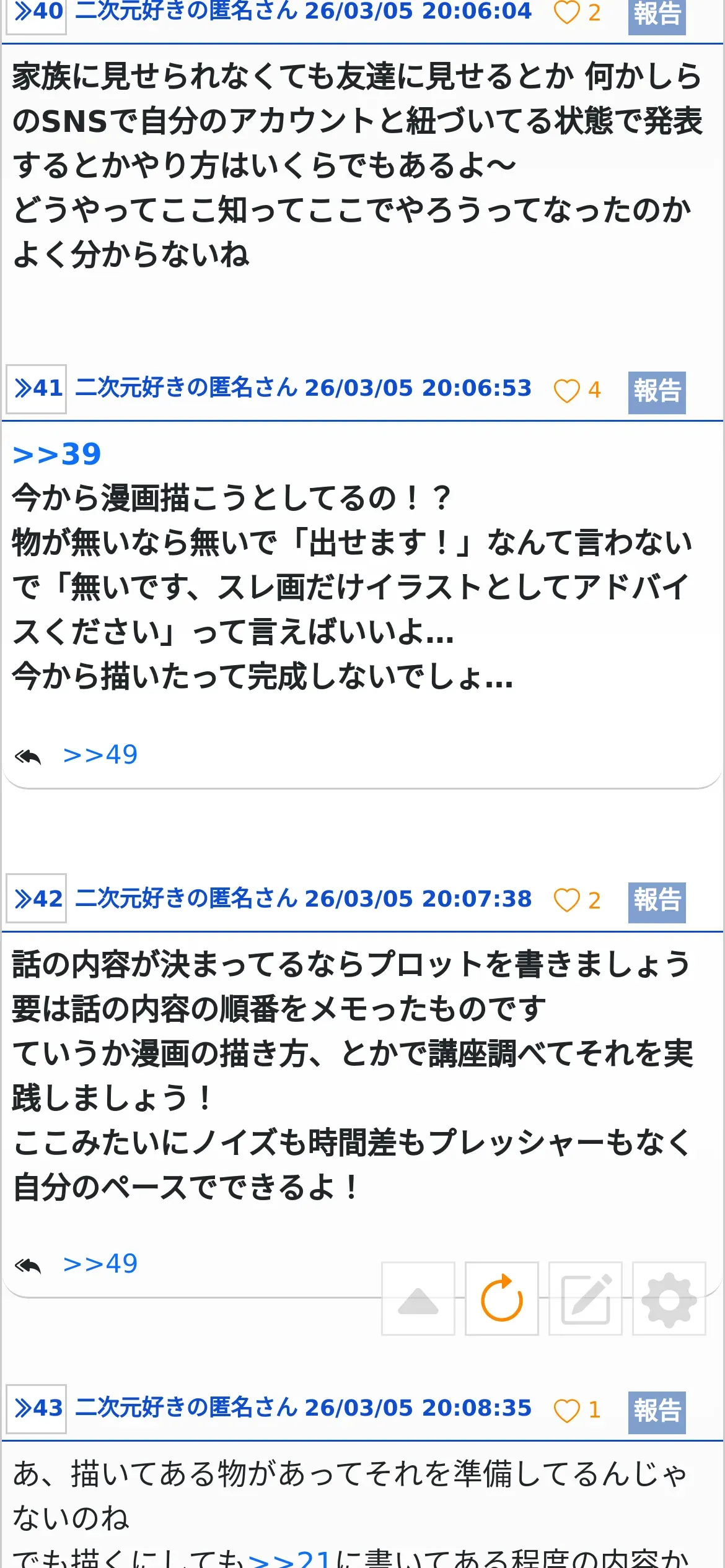Report post 43
725x1568 pixels.
point(657,1412)
